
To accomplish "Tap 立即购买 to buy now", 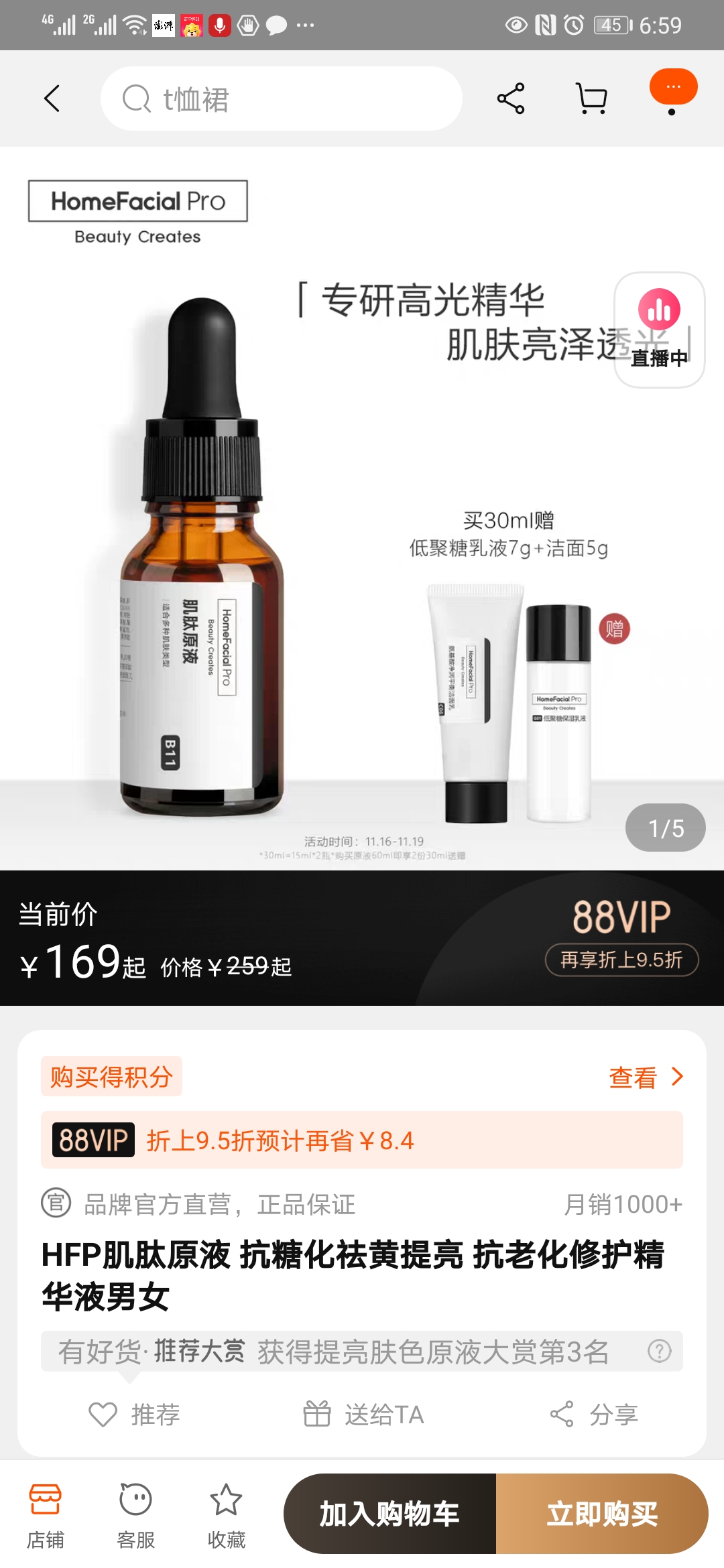I will click(602, 1514).
